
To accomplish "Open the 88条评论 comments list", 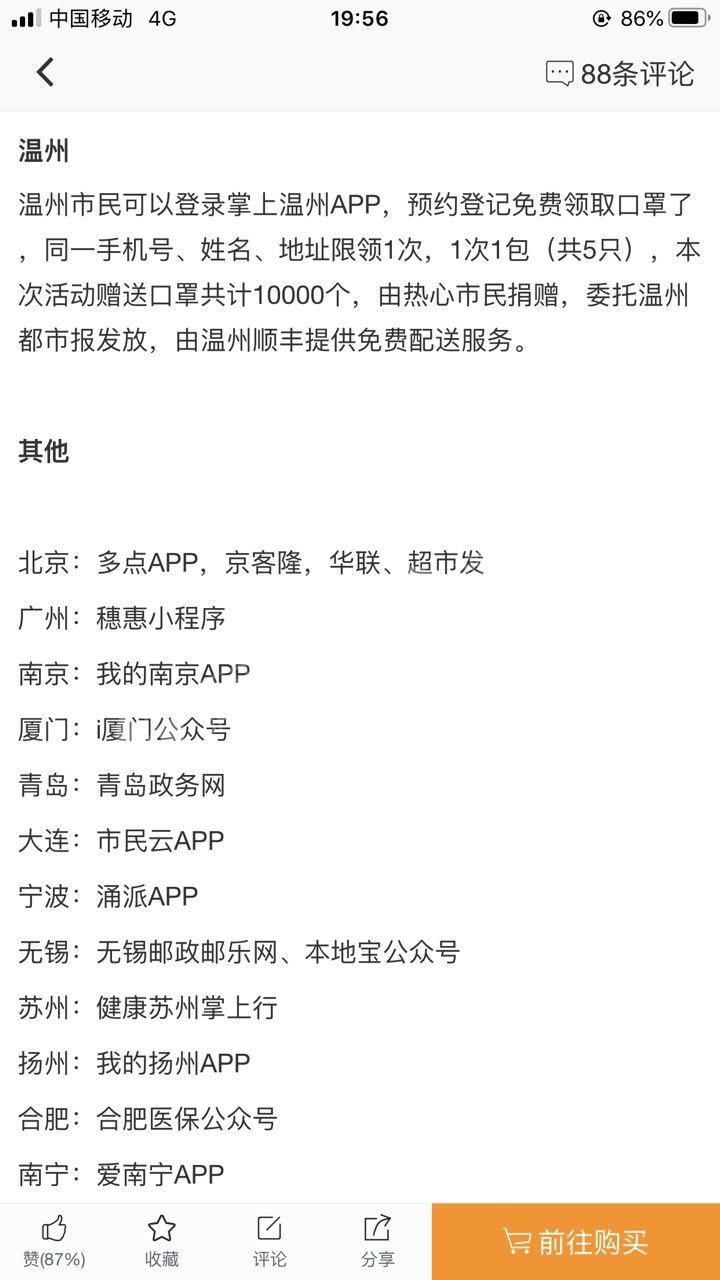I will pyautogui.click(x=619, y=73).
